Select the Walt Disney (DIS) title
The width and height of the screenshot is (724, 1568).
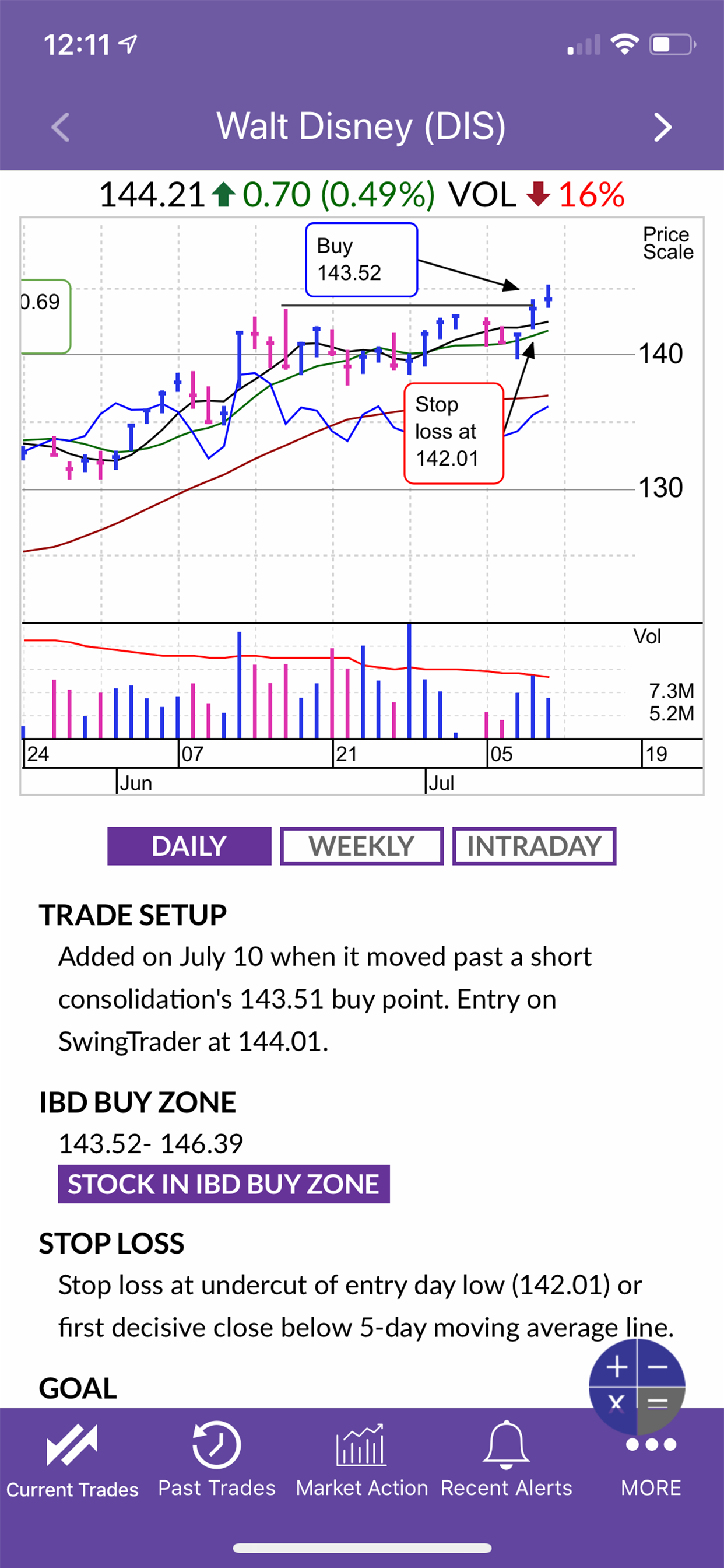pos(361,127)
